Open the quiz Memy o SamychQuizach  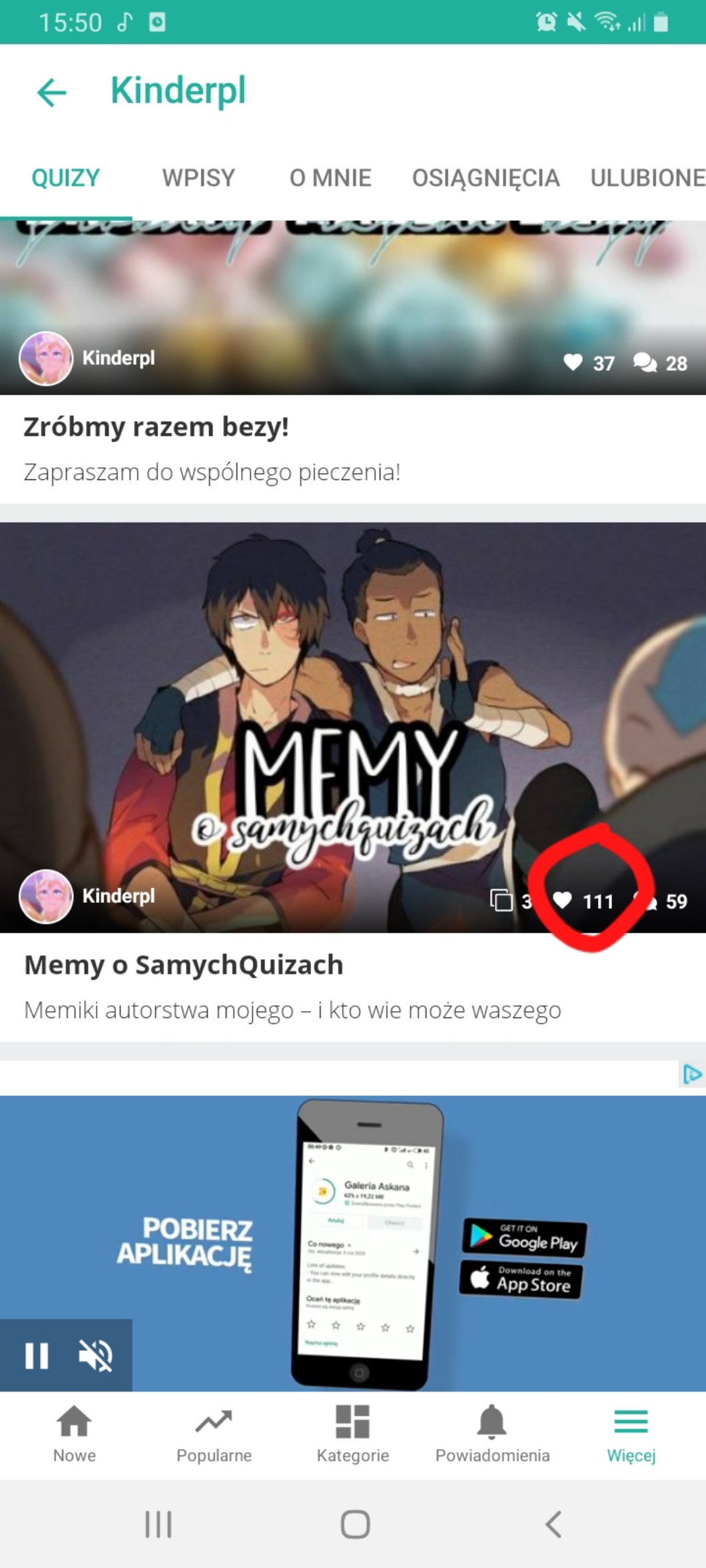(x=184, y=965)
